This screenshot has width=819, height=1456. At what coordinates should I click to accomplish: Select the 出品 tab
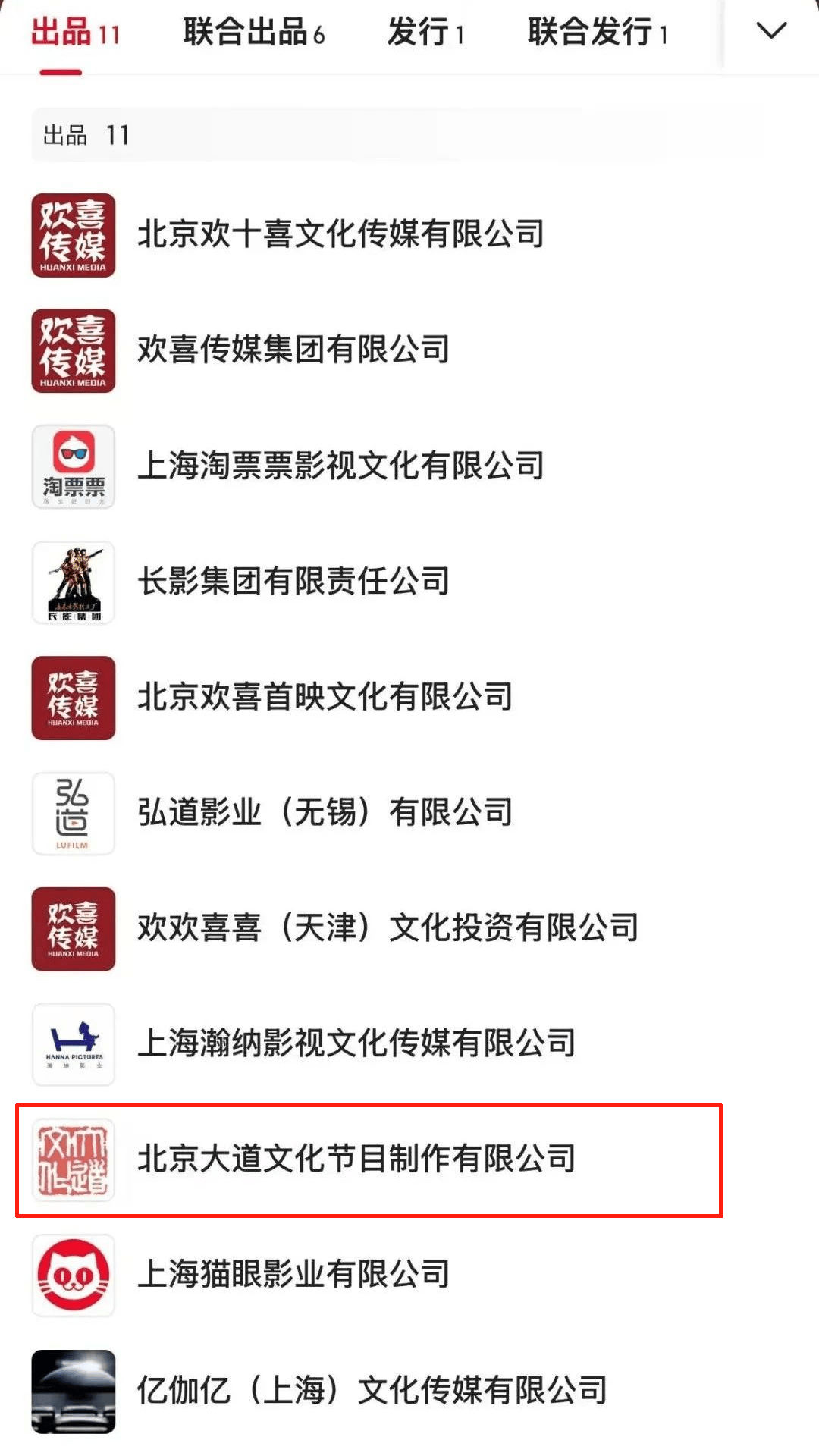coord(75,33)
